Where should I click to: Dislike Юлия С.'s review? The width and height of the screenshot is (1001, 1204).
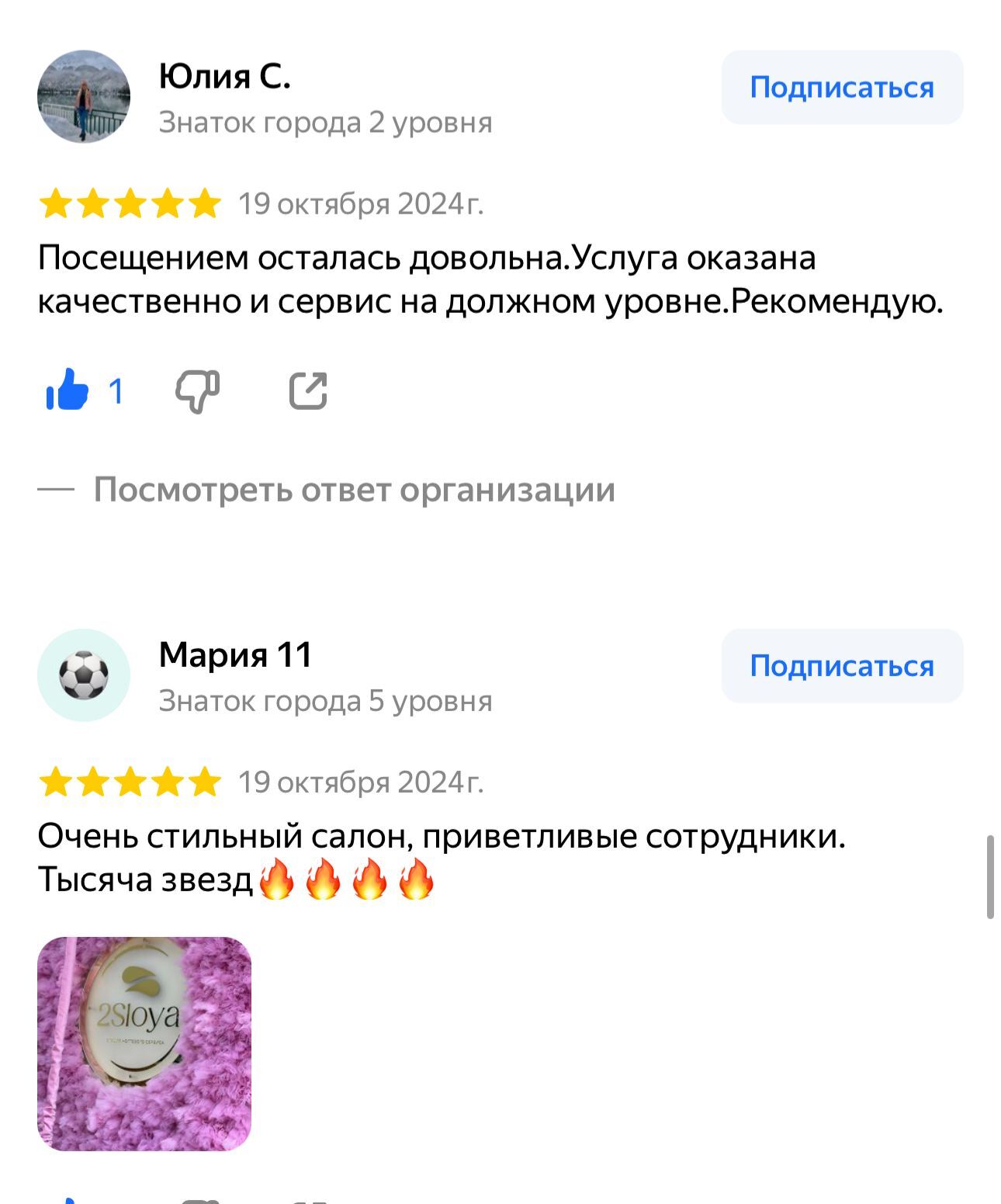pyautogui.click(x=198, y=390)
